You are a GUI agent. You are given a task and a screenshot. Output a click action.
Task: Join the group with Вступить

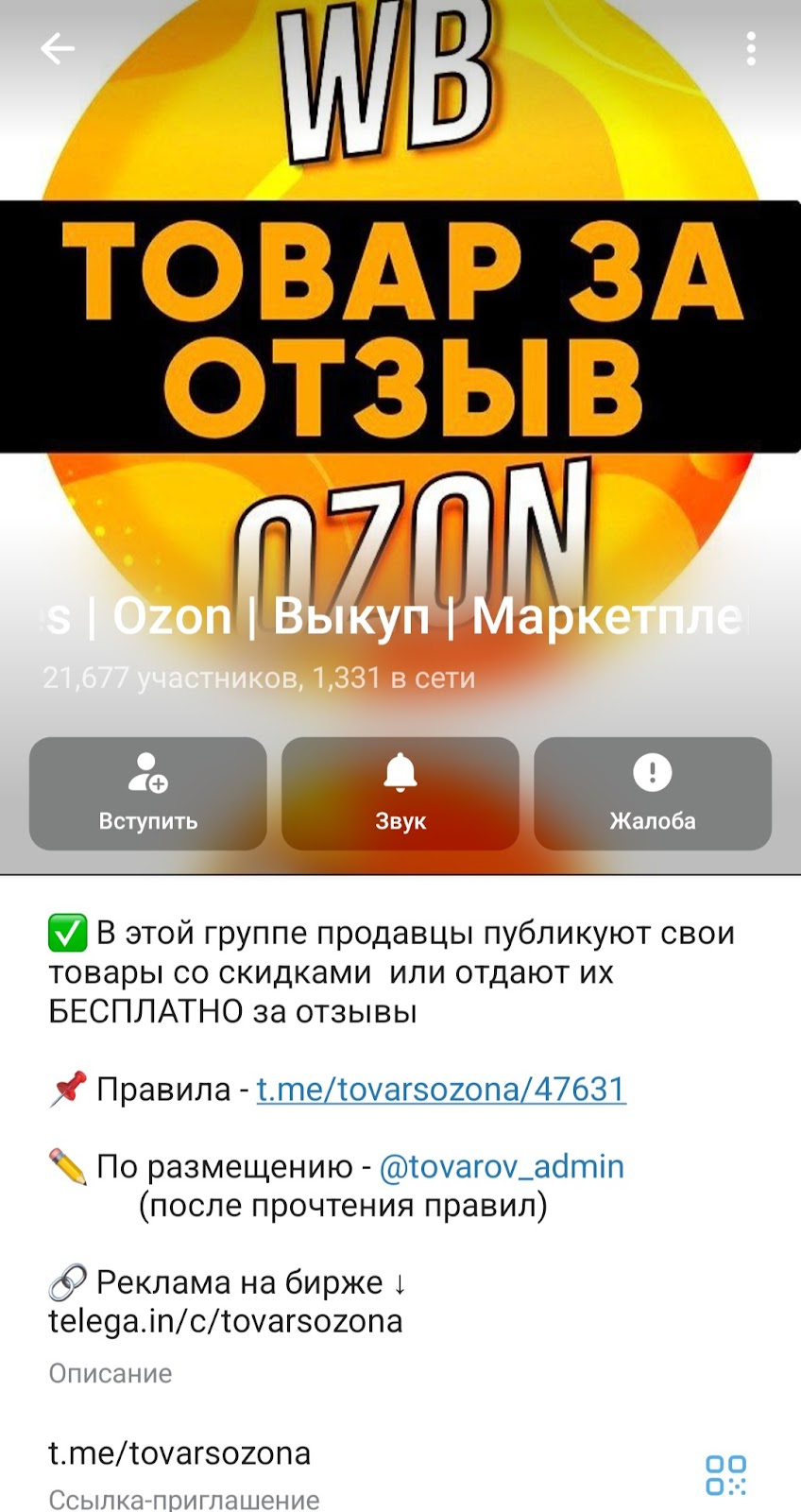coord(148,793)
